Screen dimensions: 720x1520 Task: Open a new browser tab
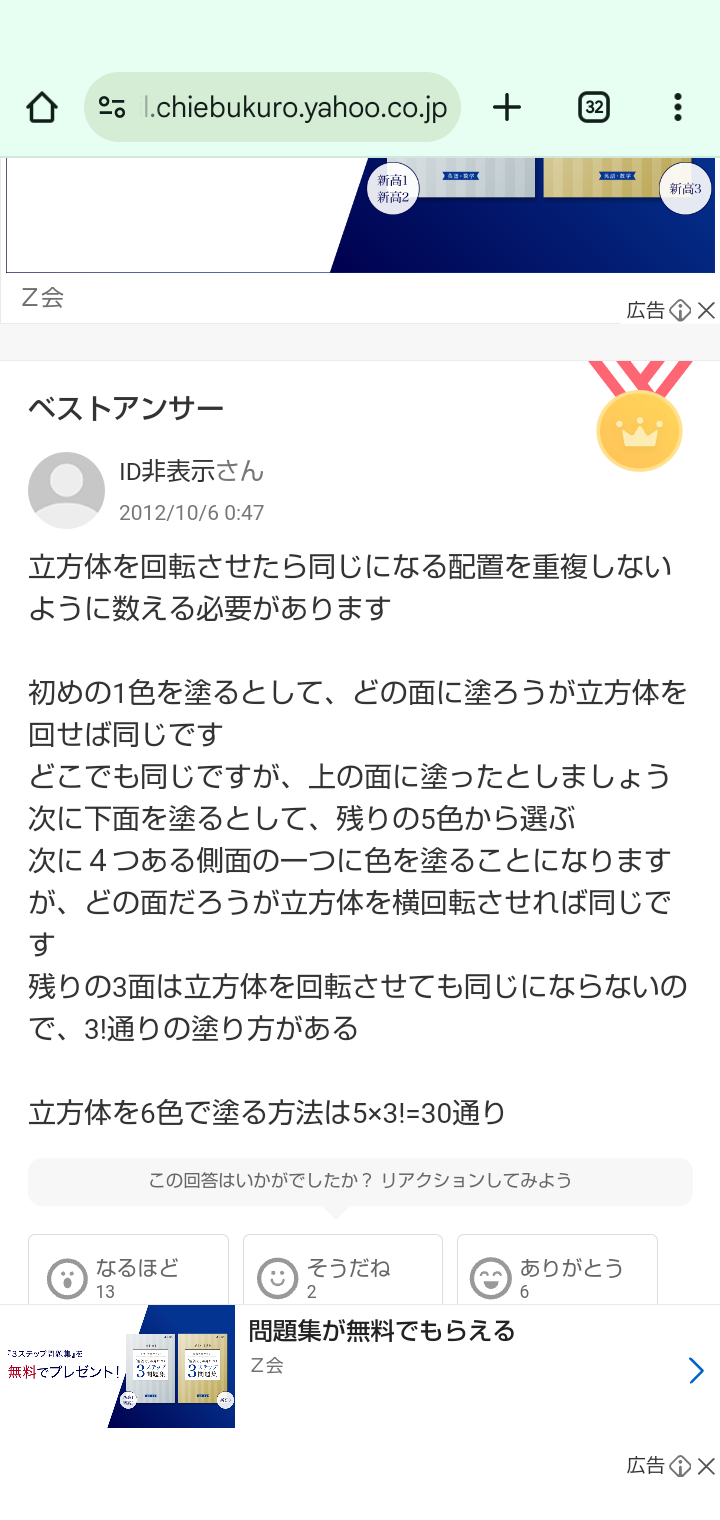pyautogui.click(x=507, y=108)
